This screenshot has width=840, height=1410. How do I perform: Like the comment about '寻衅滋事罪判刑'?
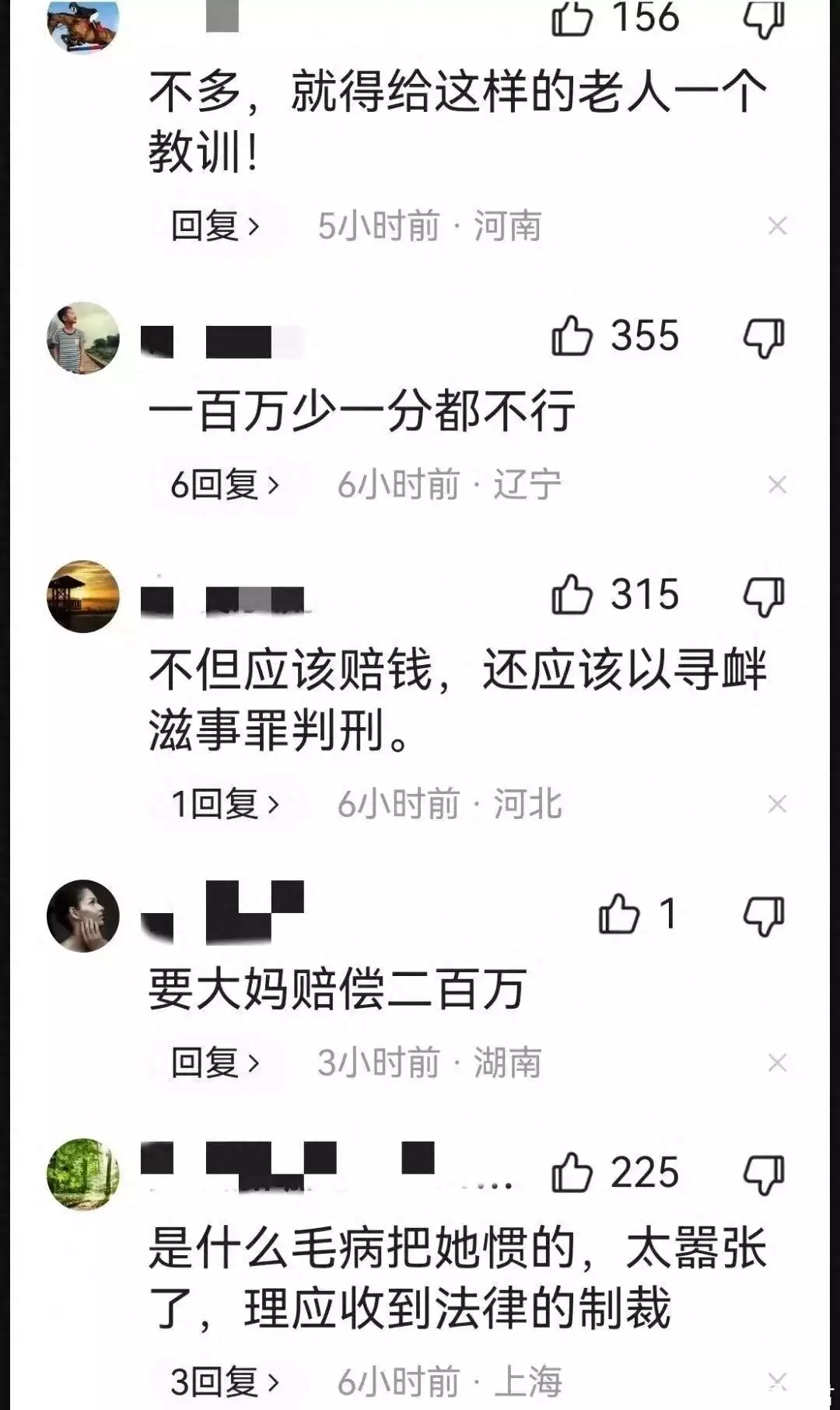pos(572,595)
